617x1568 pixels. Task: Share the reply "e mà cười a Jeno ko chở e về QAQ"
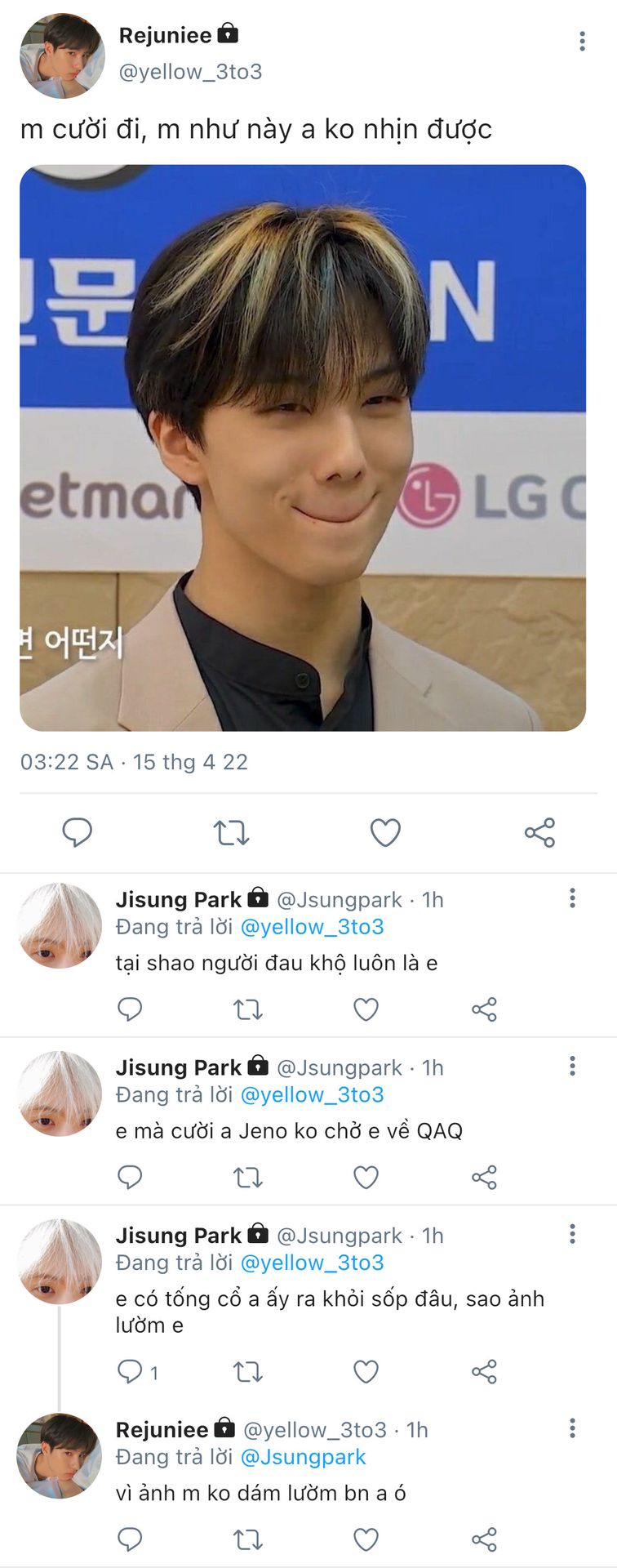tap(484, 1177)
